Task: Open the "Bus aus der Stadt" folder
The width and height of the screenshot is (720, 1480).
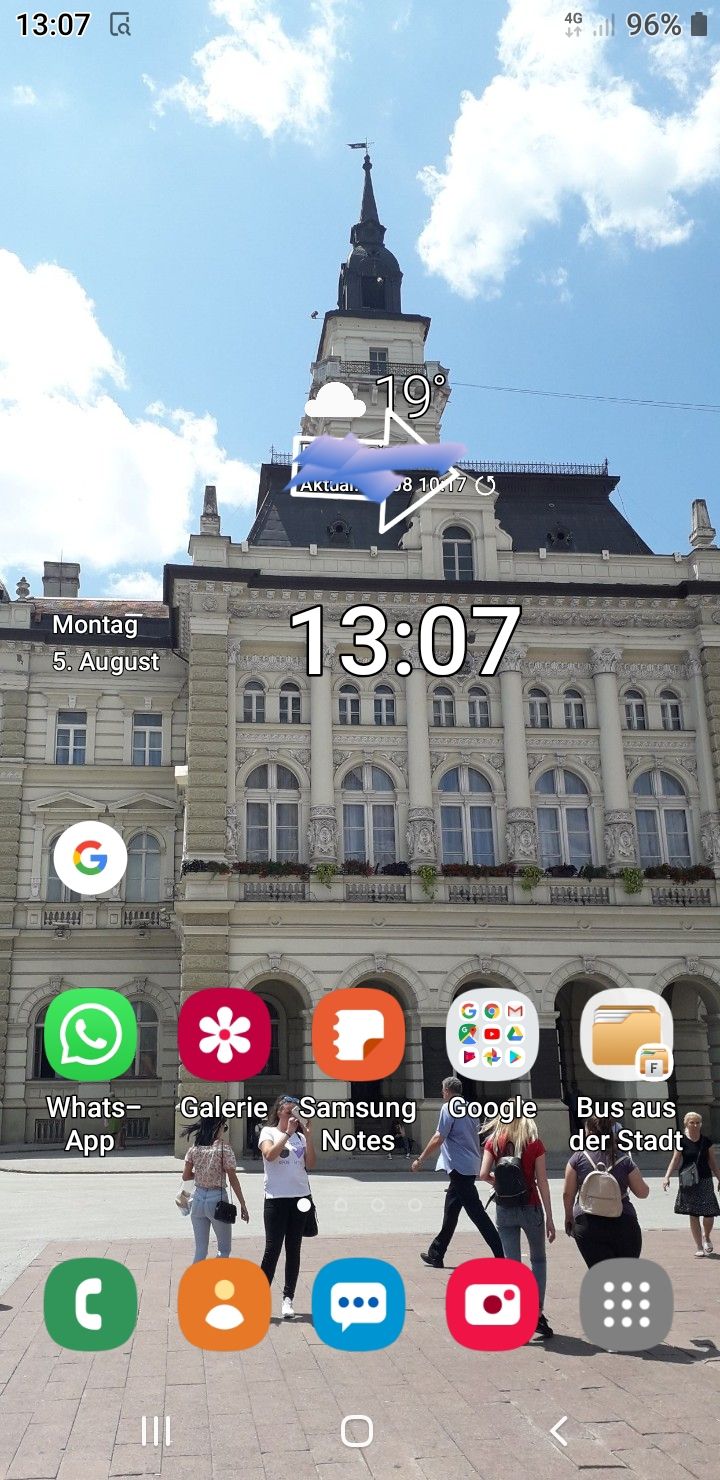Action: click(x=626, y=1034)
